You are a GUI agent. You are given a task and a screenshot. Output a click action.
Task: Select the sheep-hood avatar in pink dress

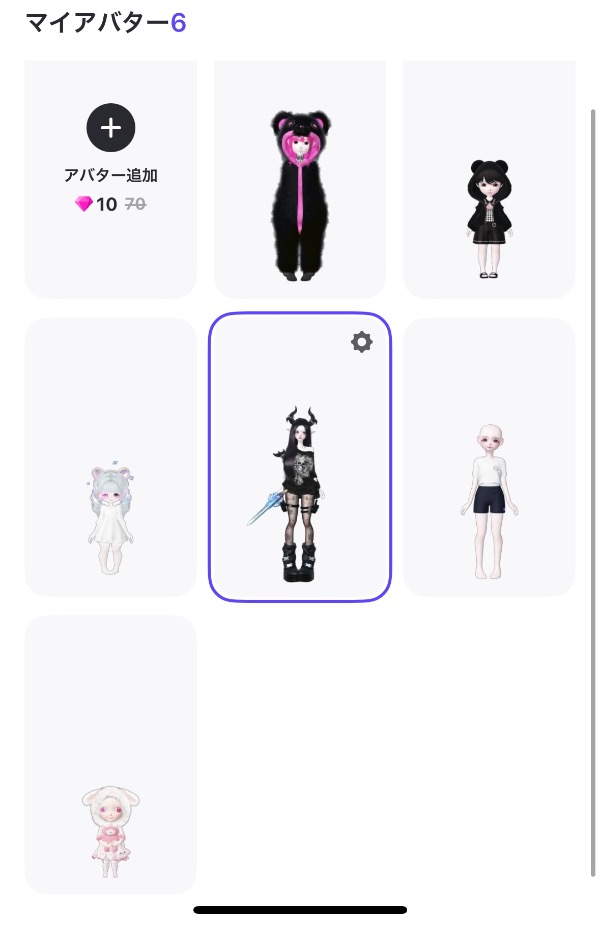click(109, 828)
